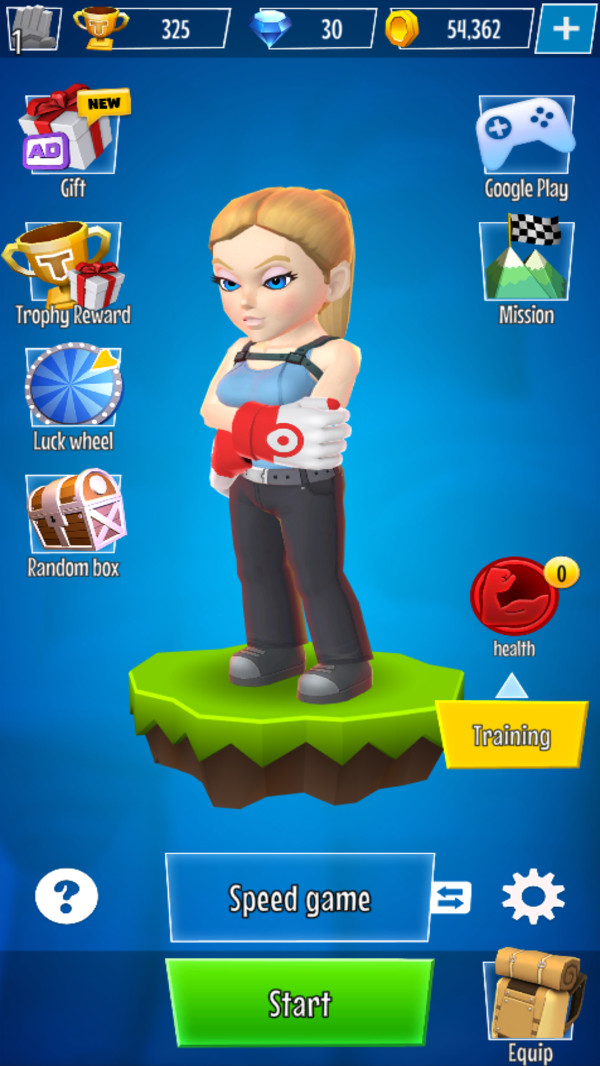Image resolution: width=600 pixels, height=1066 pixels.
Task: Tap the plus button to add currency
Action: 566,29
